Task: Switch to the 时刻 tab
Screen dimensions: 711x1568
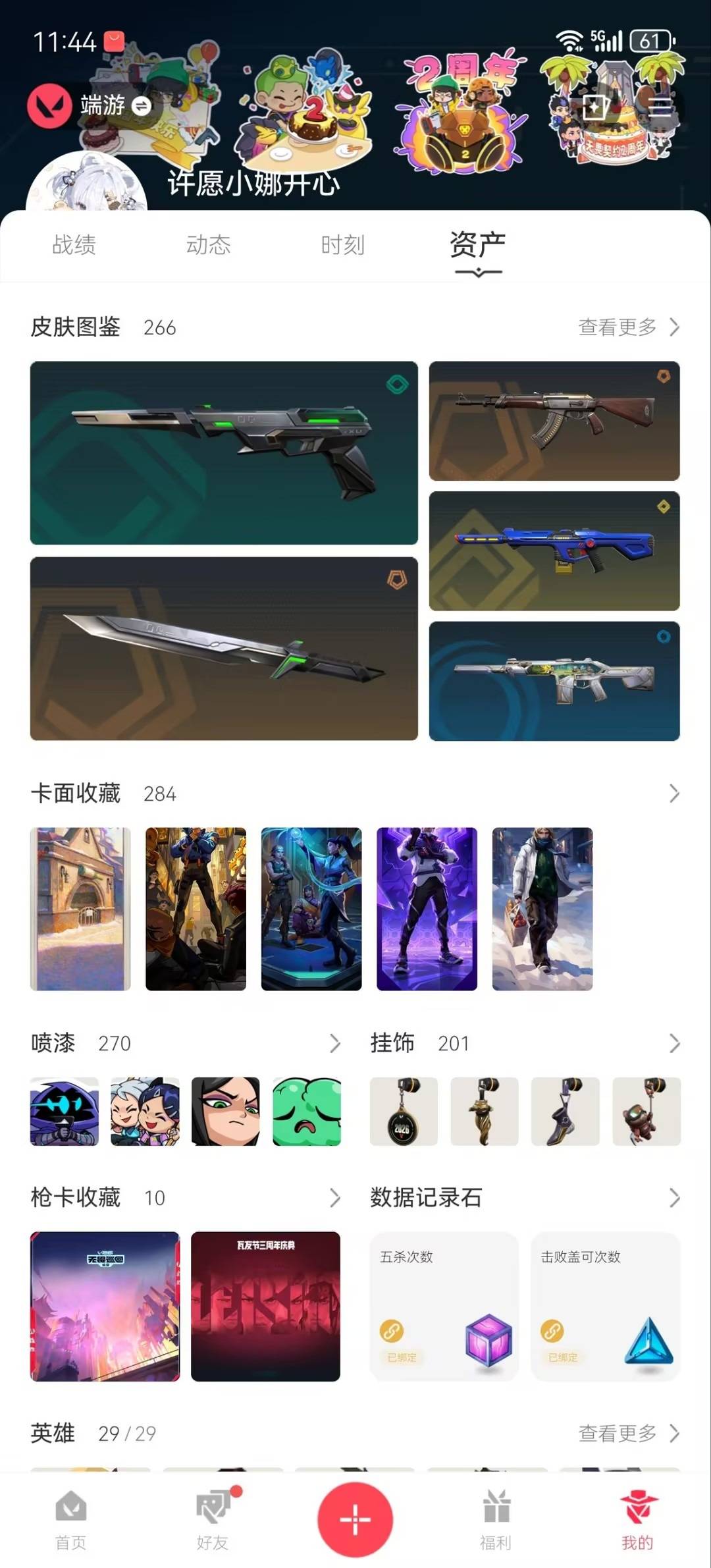Action: [x=342, y=245]
